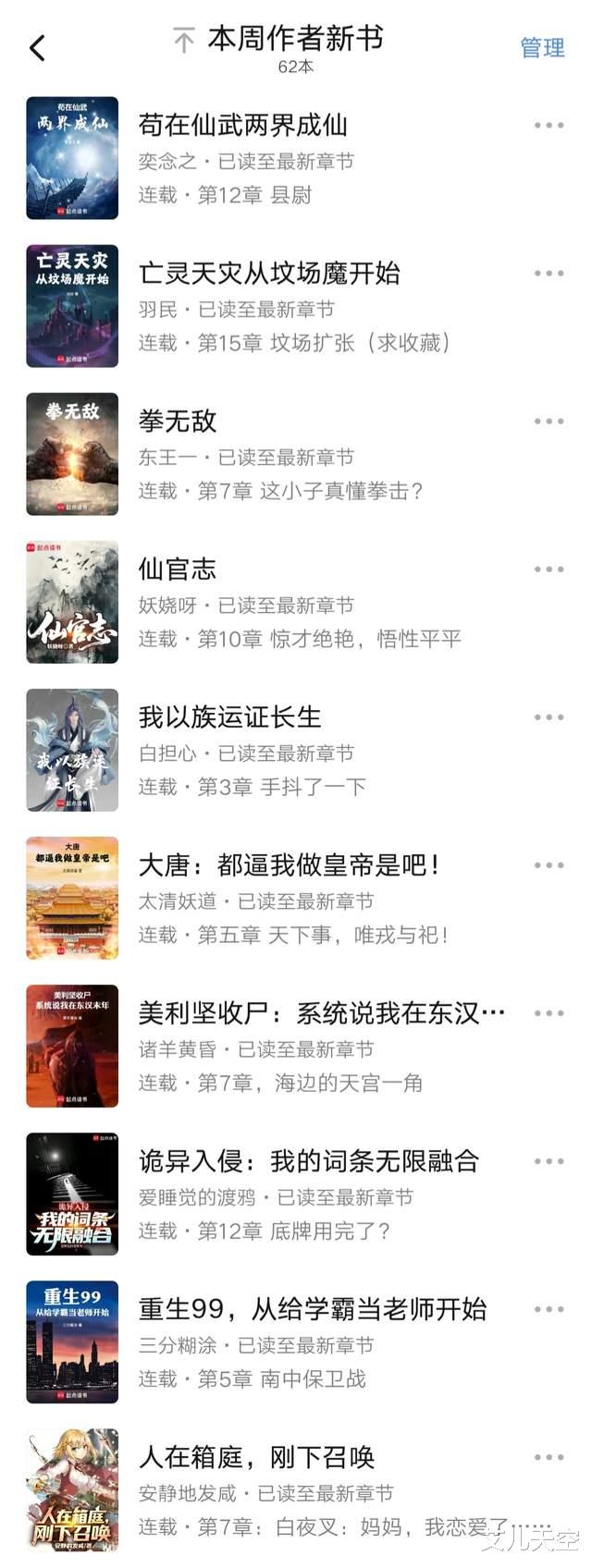
Task: Open the book 诡异入侵：我的词条无限融合
Action: tap(308, 1161)
